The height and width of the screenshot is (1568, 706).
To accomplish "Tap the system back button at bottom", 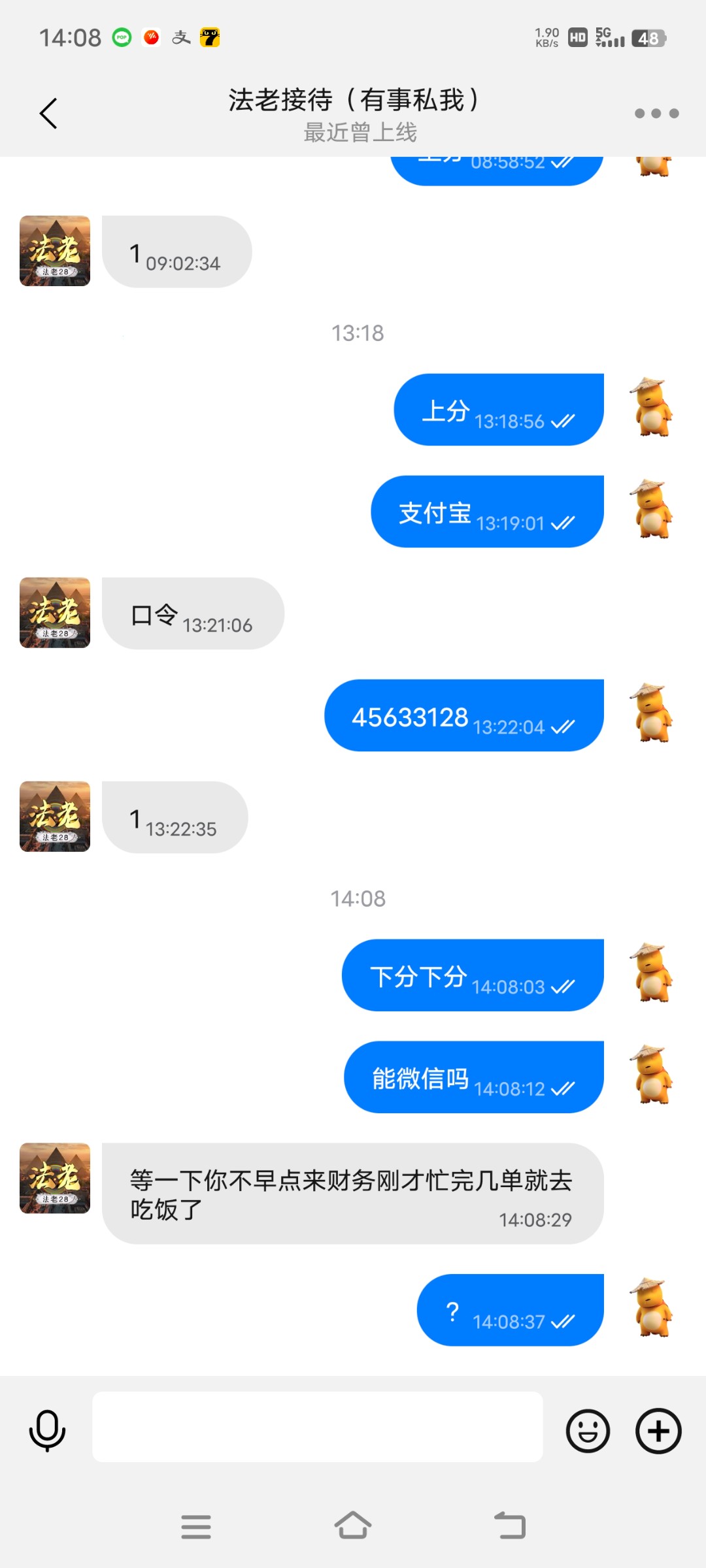I will pos(510,1526).
